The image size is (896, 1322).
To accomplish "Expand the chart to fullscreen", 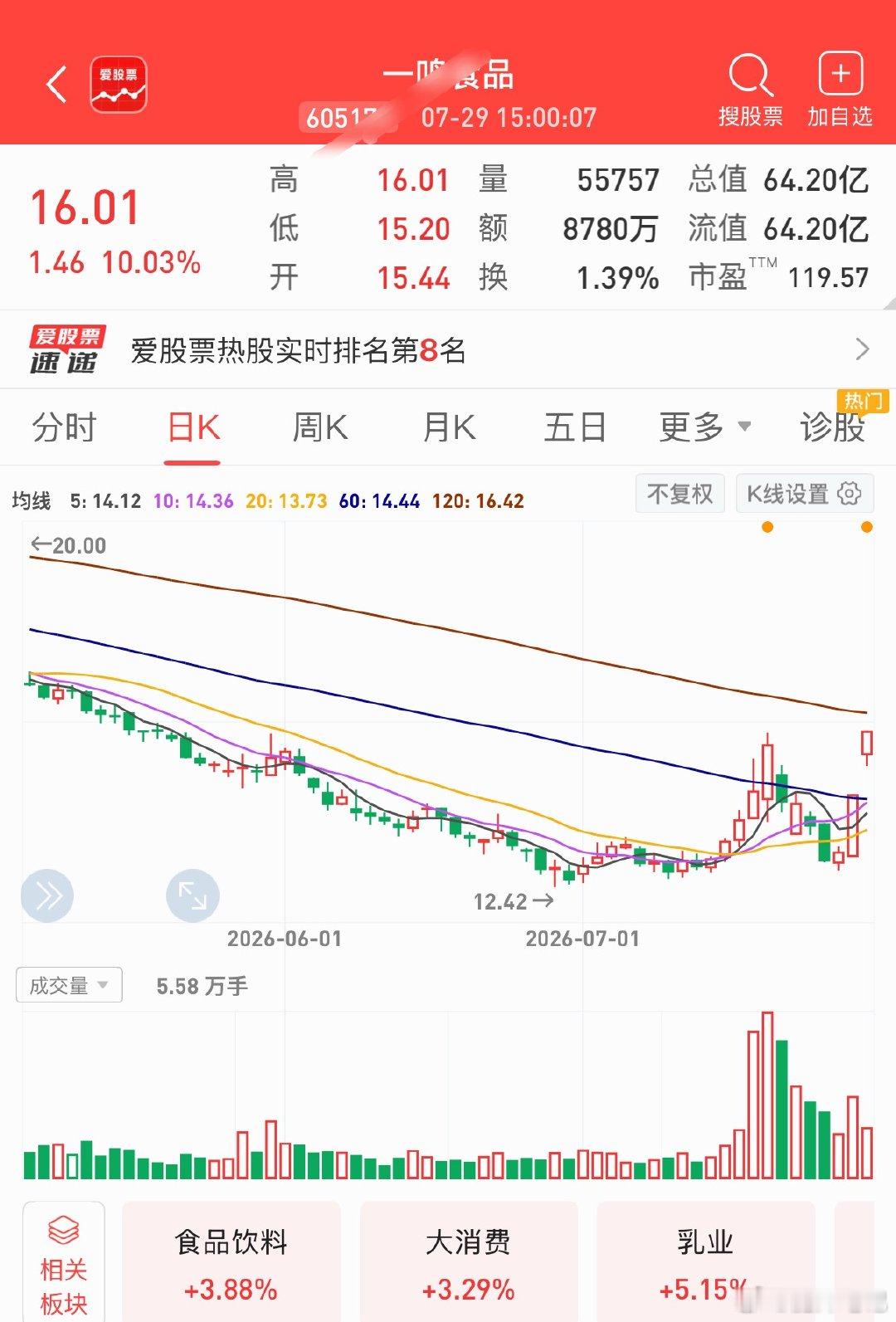I will [193, 895].
